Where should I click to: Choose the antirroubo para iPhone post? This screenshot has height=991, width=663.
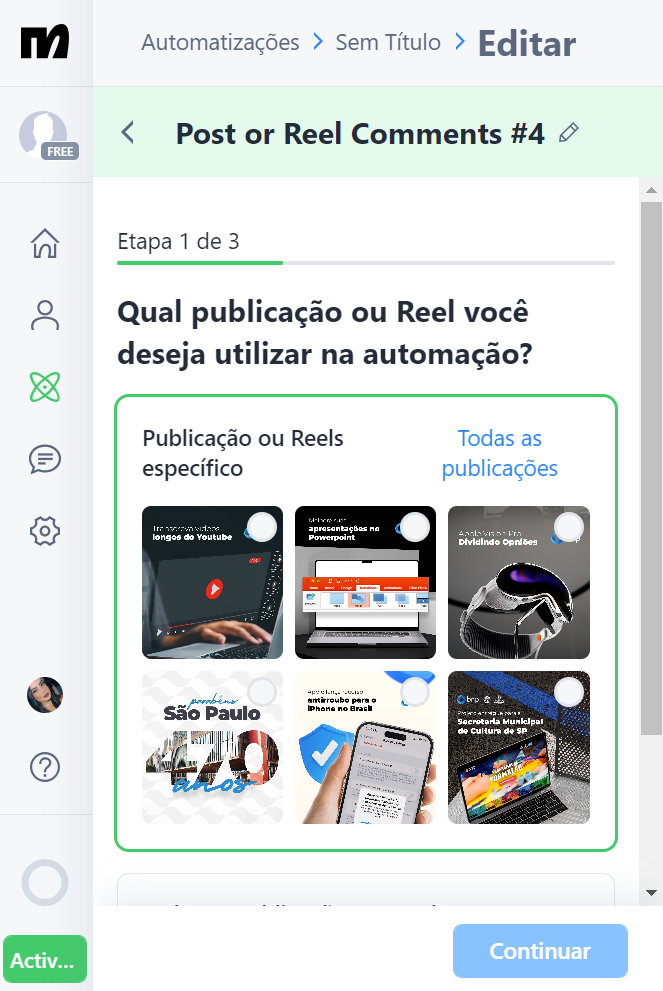[365, 747]
